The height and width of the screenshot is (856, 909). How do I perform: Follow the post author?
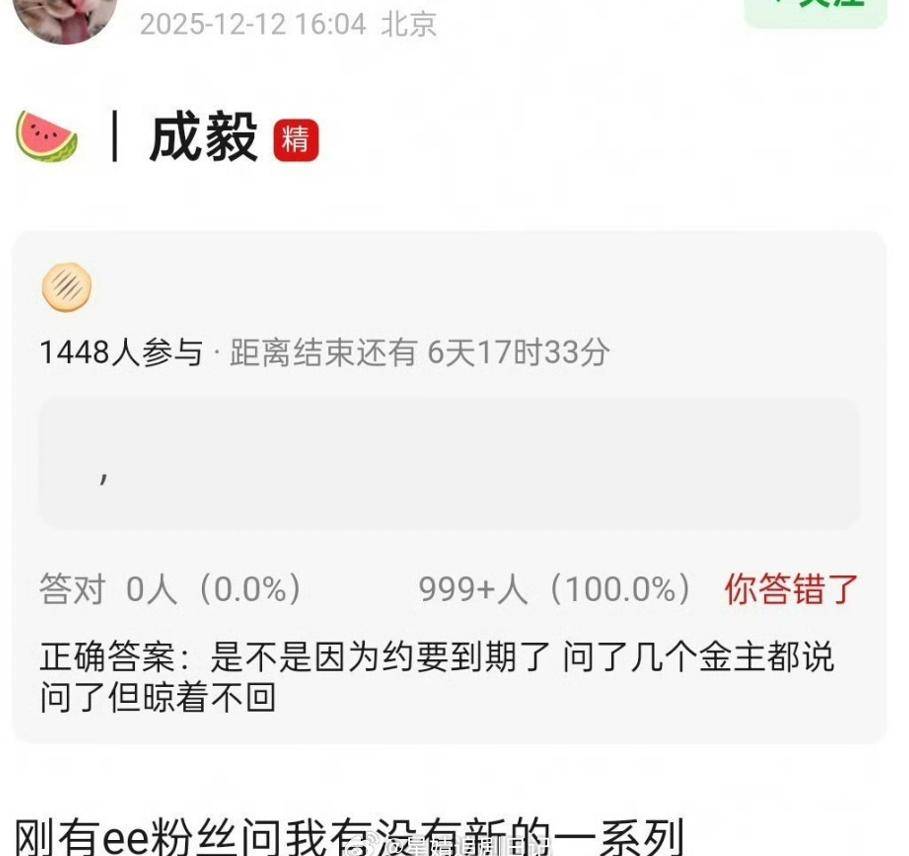tap(815, 8)
